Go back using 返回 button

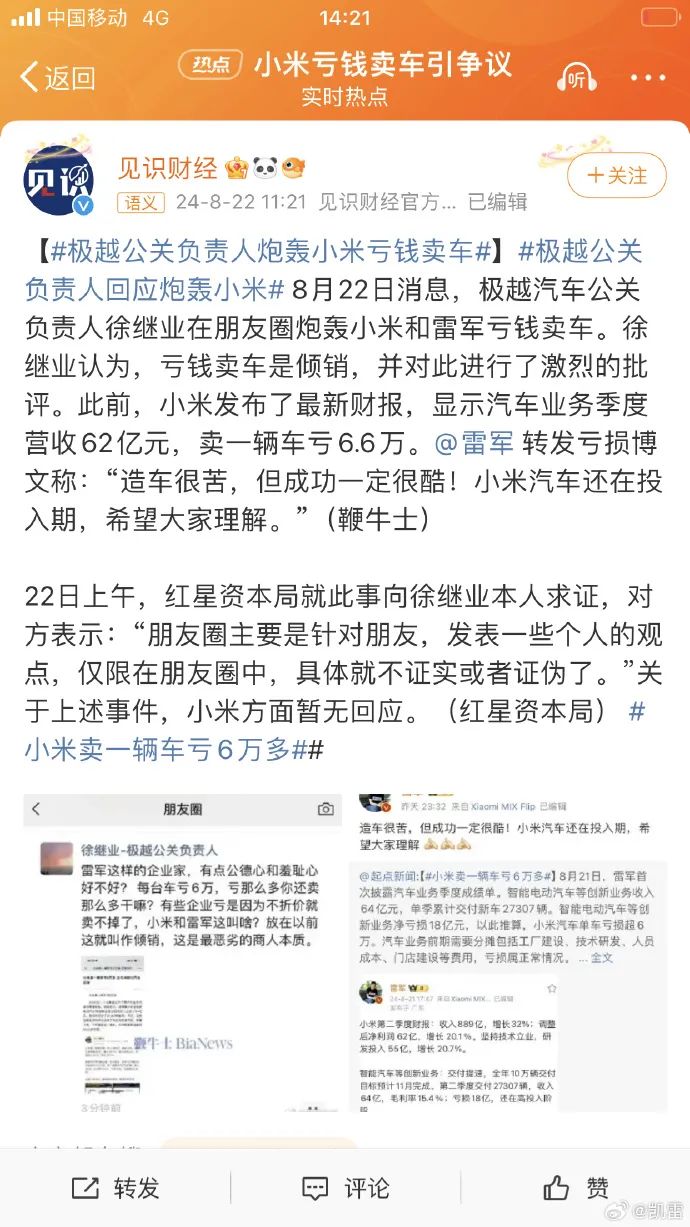click(x=57, y=78)
